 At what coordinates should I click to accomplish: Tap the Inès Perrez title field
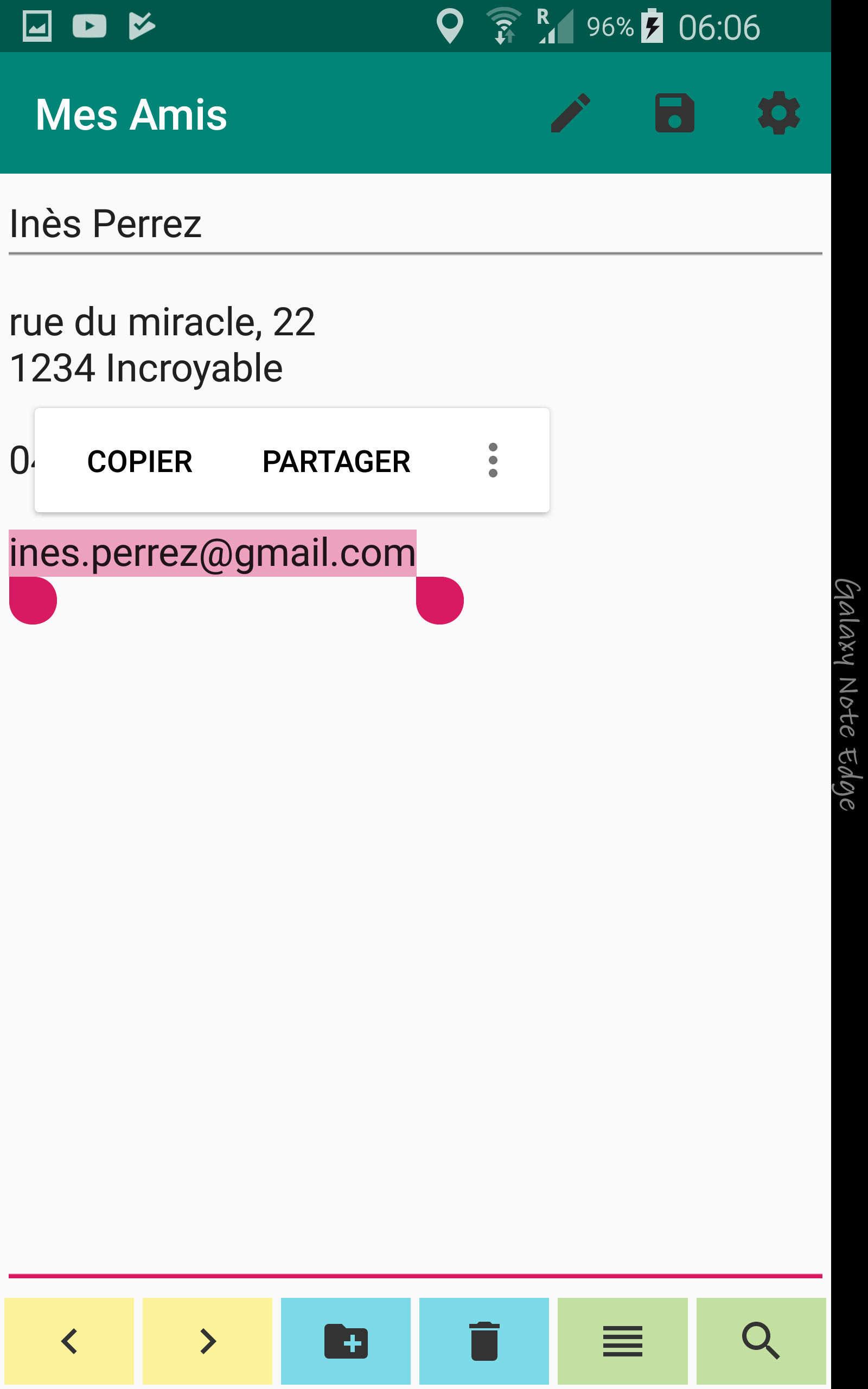415,225
